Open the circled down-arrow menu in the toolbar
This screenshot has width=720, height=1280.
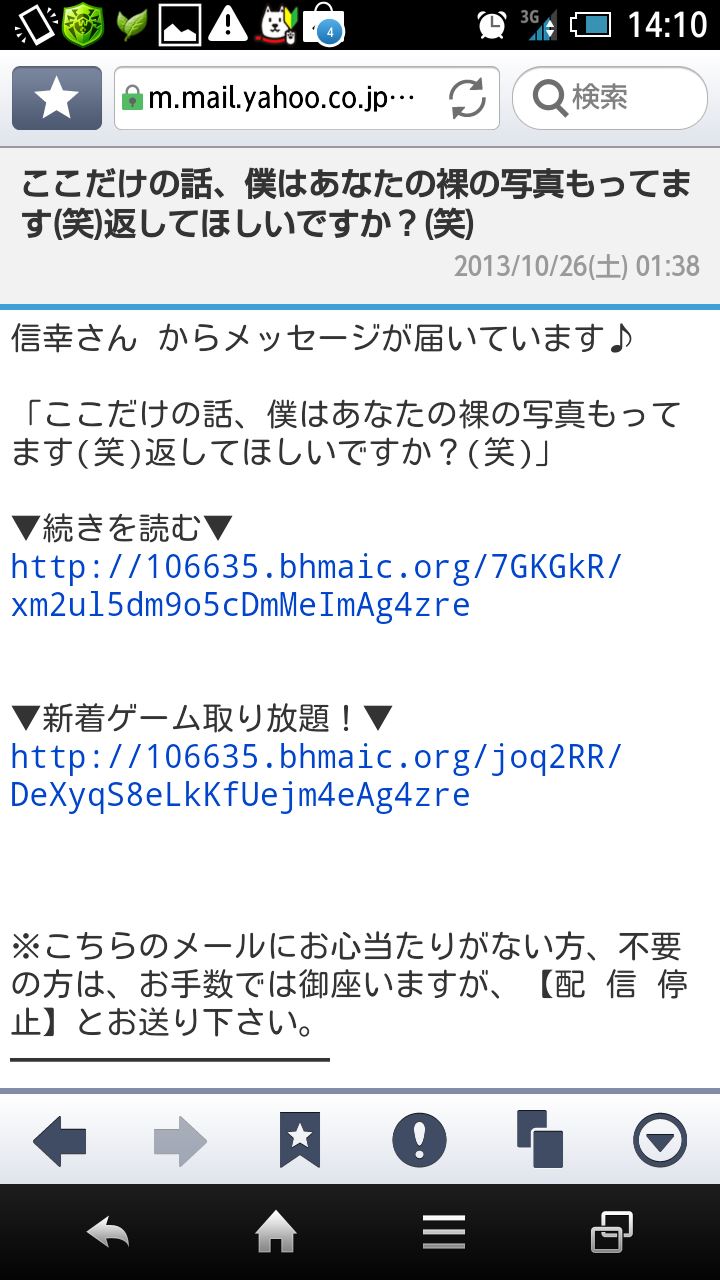pos(660,1140)
